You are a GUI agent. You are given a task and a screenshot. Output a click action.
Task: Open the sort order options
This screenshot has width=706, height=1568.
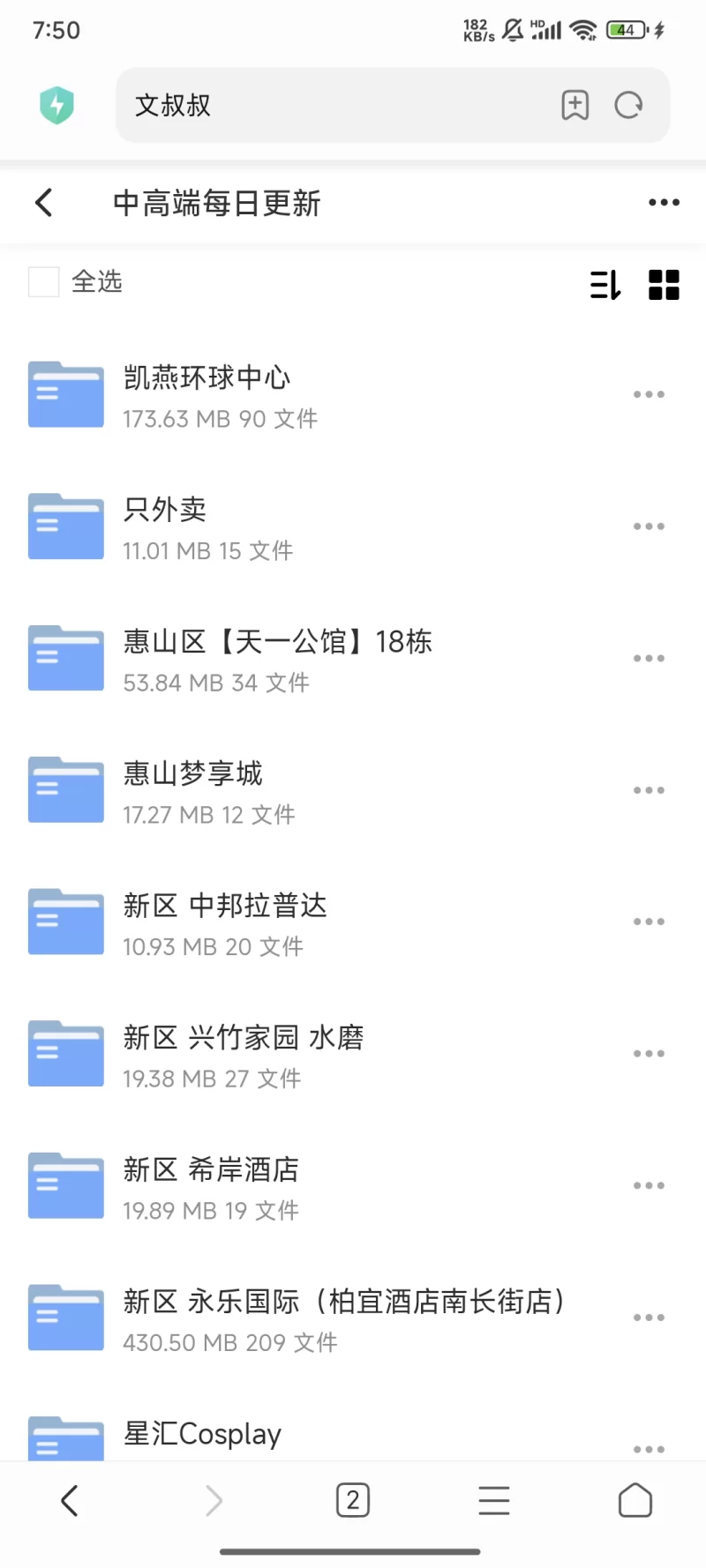605,285
